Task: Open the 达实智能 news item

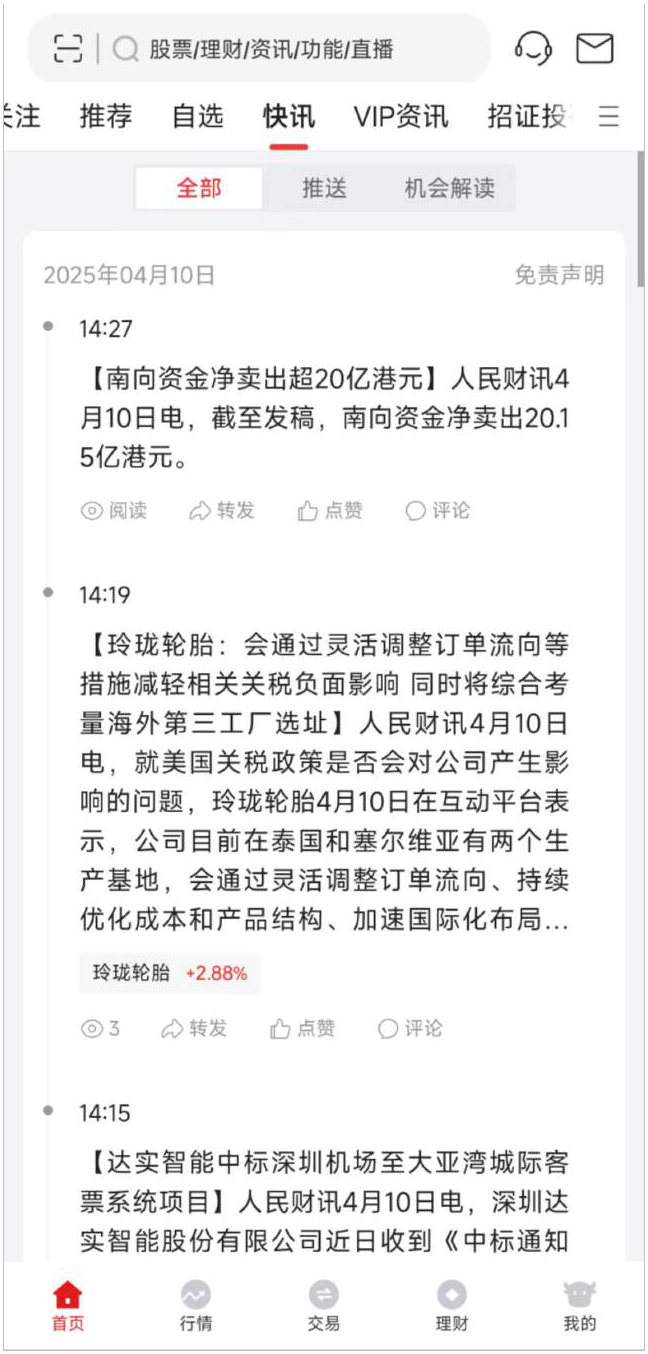Action: tap(325, 1202)
